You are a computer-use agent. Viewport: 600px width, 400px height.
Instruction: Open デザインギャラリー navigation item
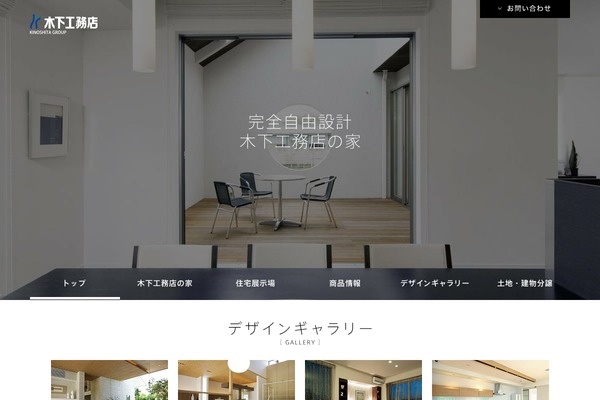[x=434, y=284]
